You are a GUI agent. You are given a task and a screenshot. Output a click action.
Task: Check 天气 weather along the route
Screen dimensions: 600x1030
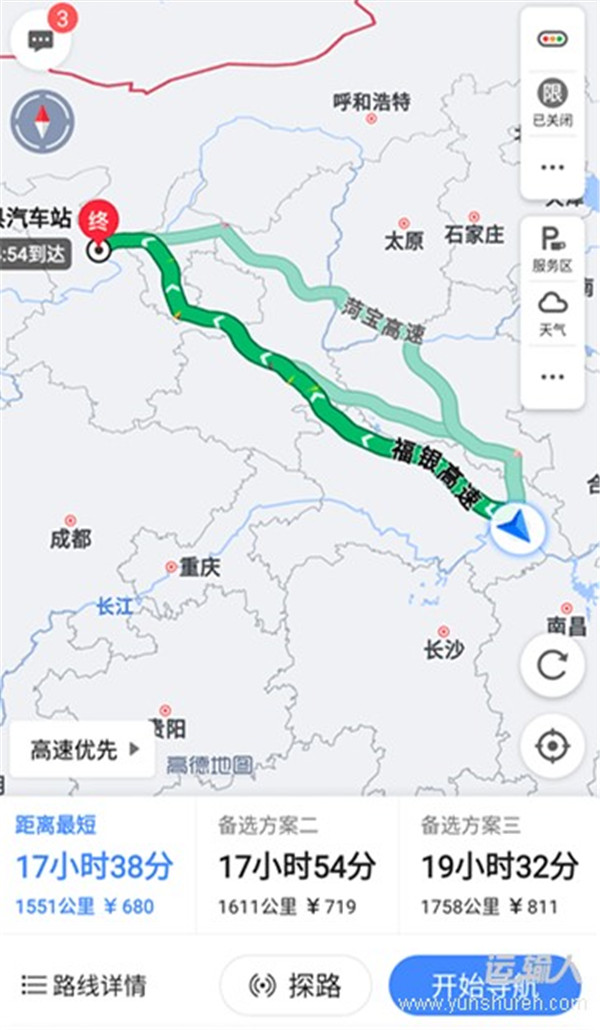point(552,311)
